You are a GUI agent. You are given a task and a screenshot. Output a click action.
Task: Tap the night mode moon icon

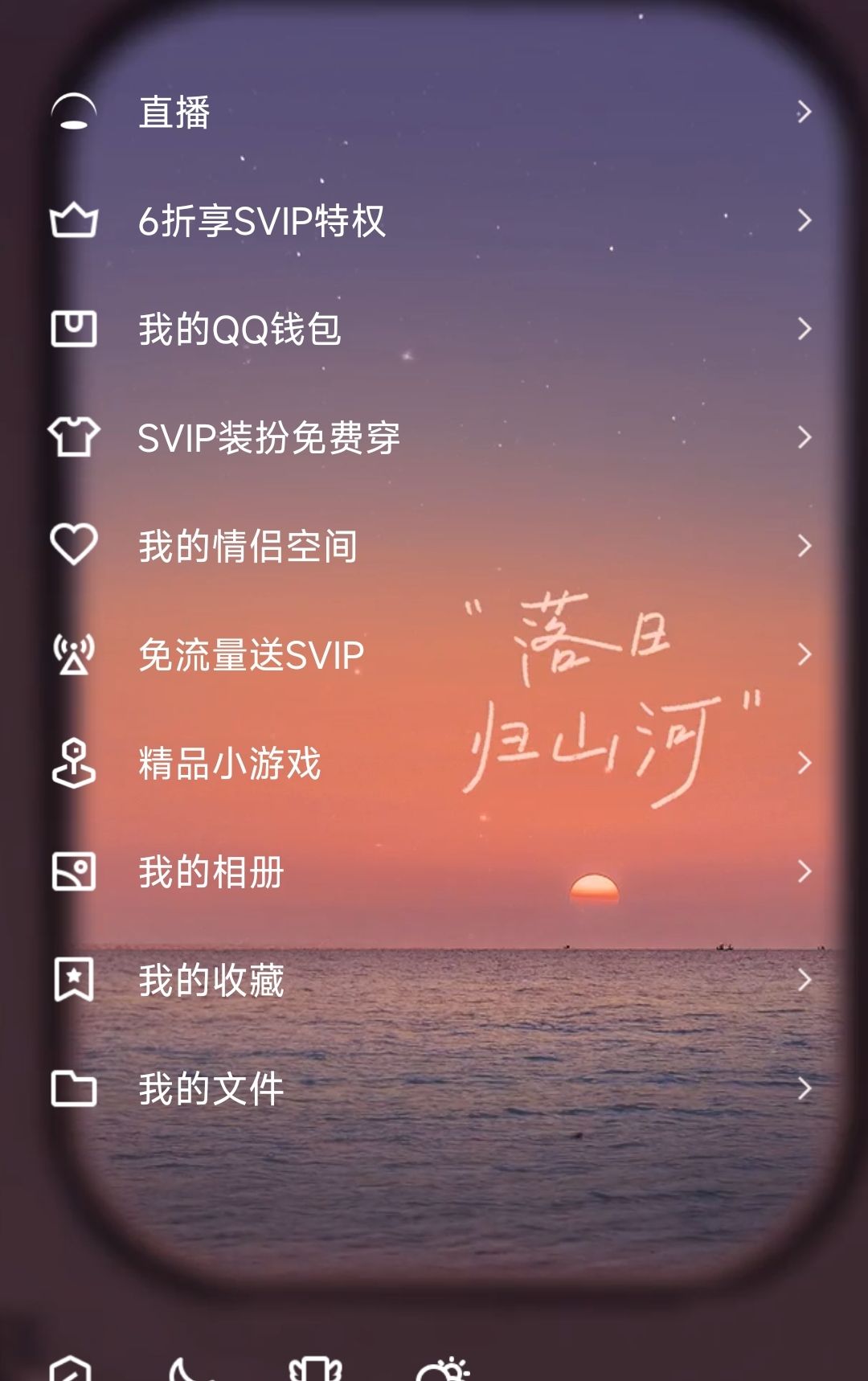pyautogui.click(x=190, y=1368)
